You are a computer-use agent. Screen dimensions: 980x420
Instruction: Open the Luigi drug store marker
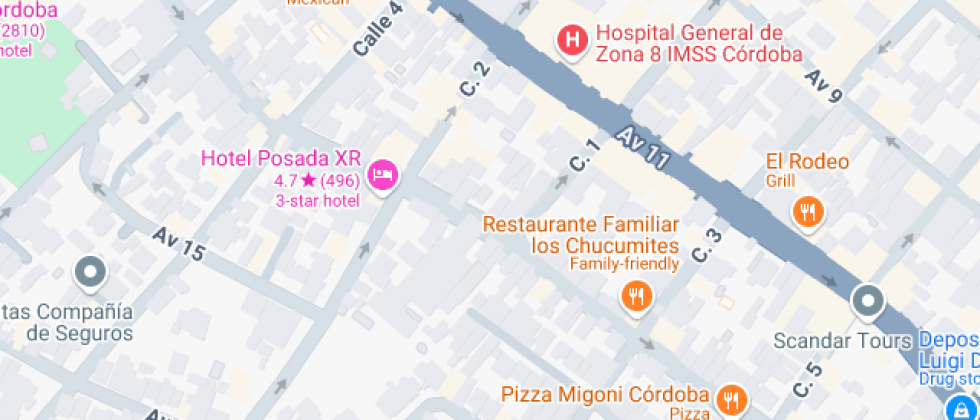[x=959, y=409]
